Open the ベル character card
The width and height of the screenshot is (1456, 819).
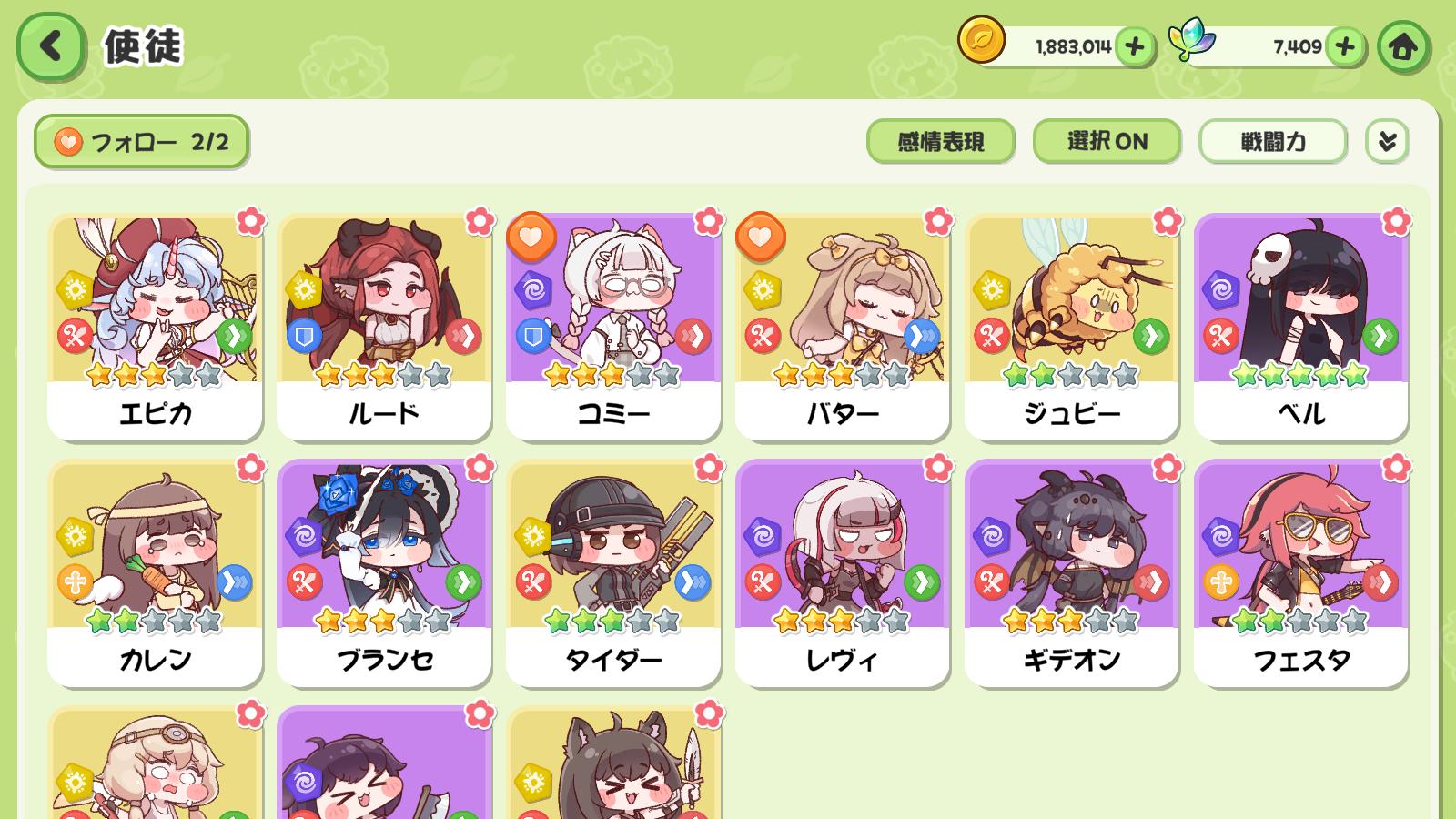(x=1301, y=328)
